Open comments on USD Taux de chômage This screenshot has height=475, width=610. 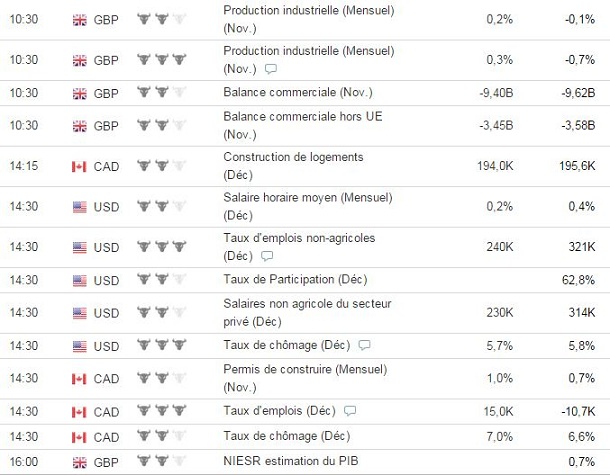(364, 345)
